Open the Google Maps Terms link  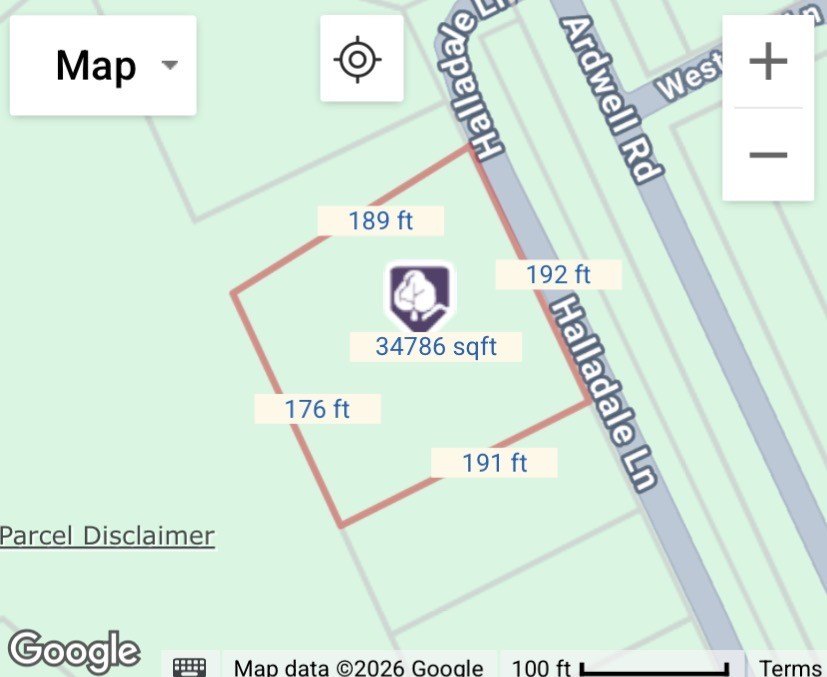[x=789, y=667]
